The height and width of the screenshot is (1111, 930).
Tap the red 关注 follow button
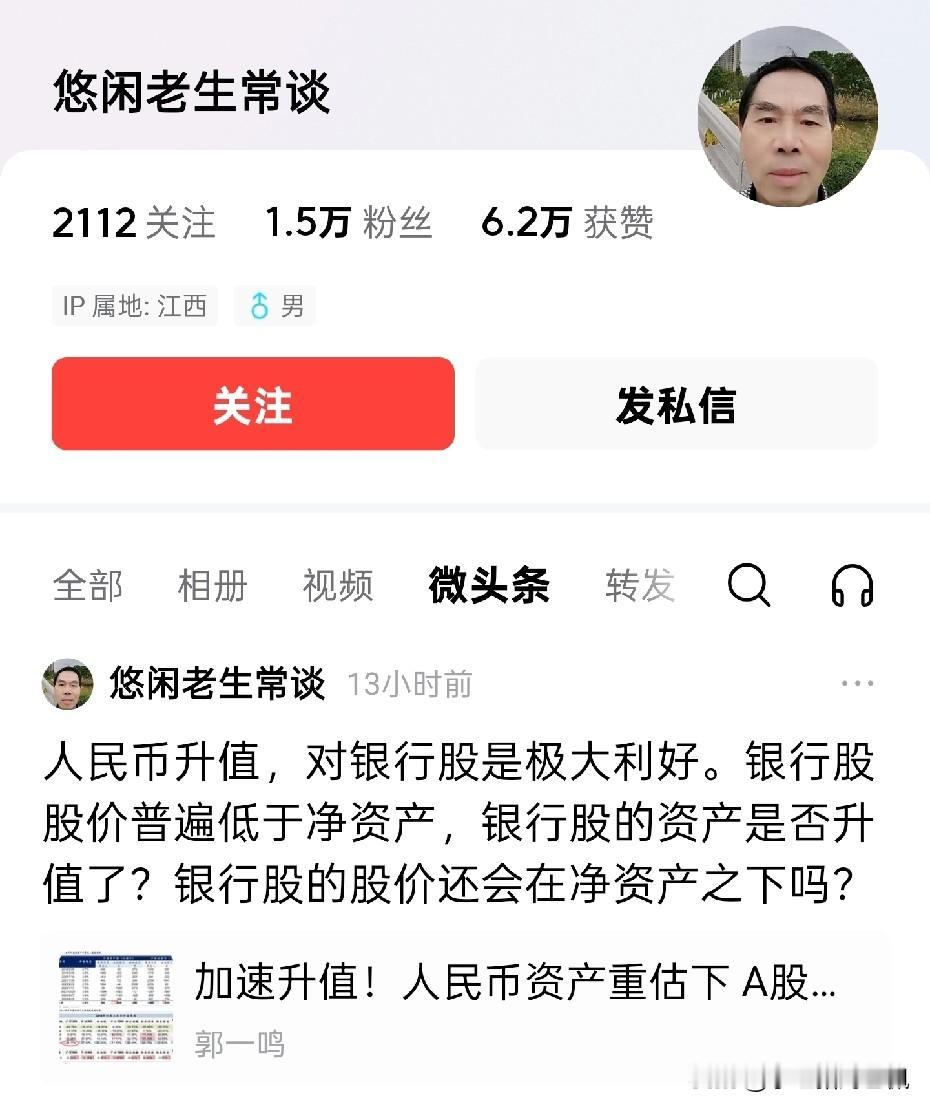click(252, 404)
